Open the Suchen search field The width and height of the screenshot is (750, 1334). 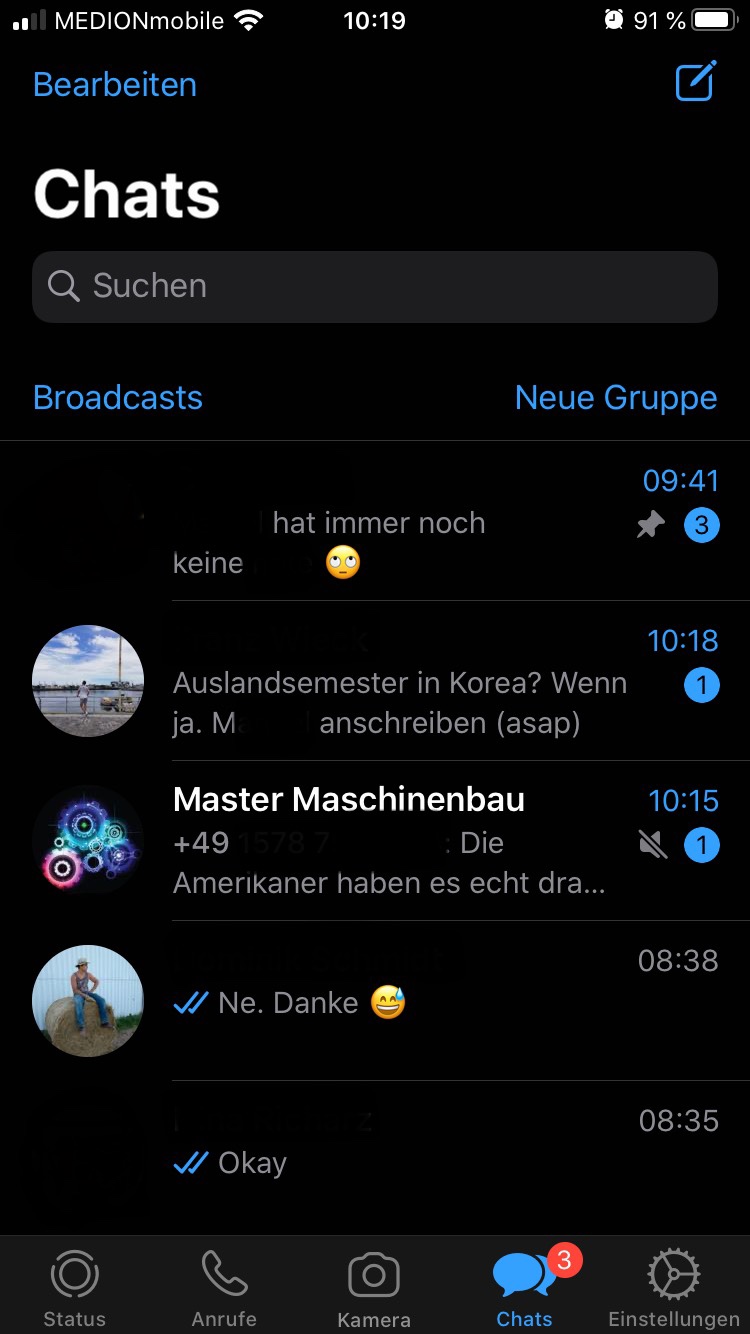click(x=375, y=287)
